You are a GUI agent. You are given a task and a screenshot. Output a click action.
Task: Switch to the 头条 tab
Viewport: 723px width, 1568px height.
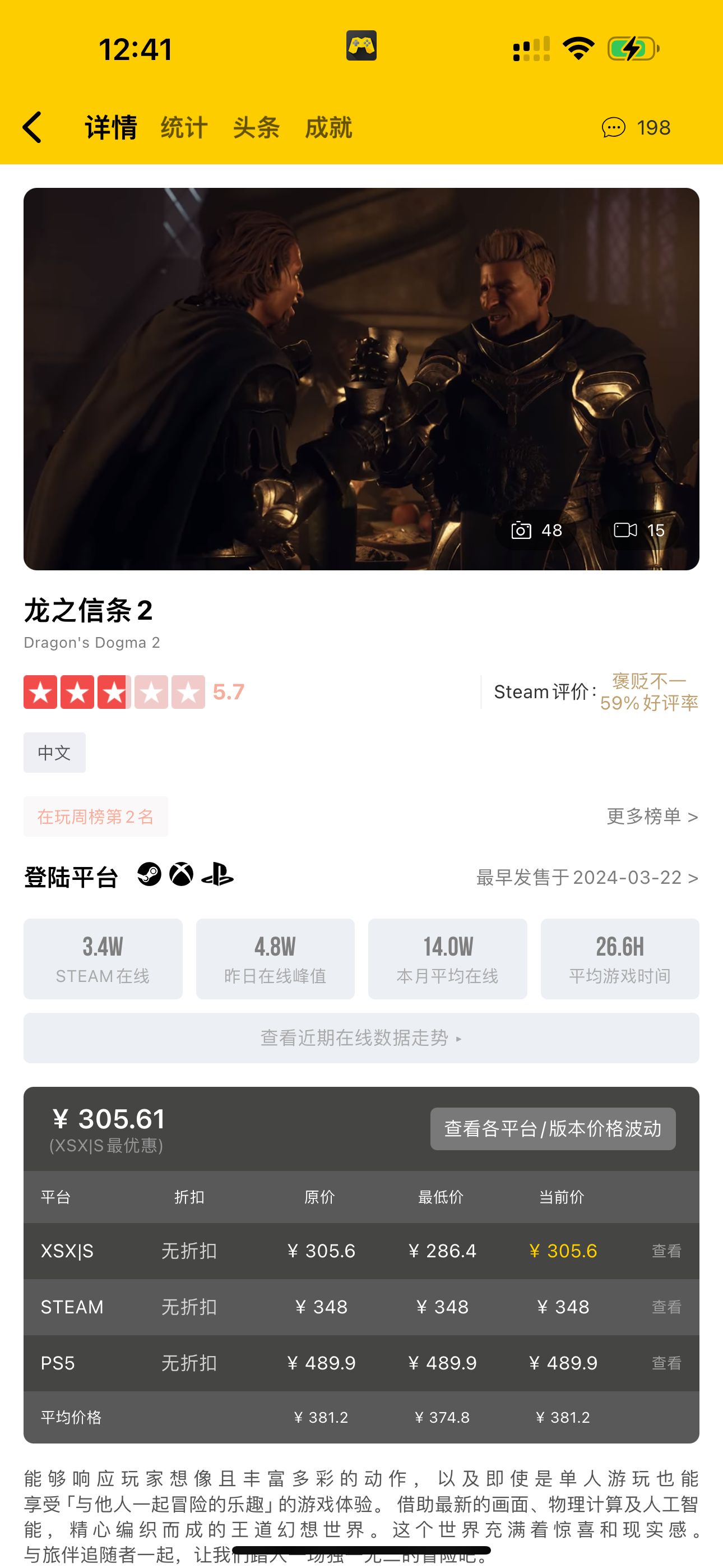tap(256, 128)
